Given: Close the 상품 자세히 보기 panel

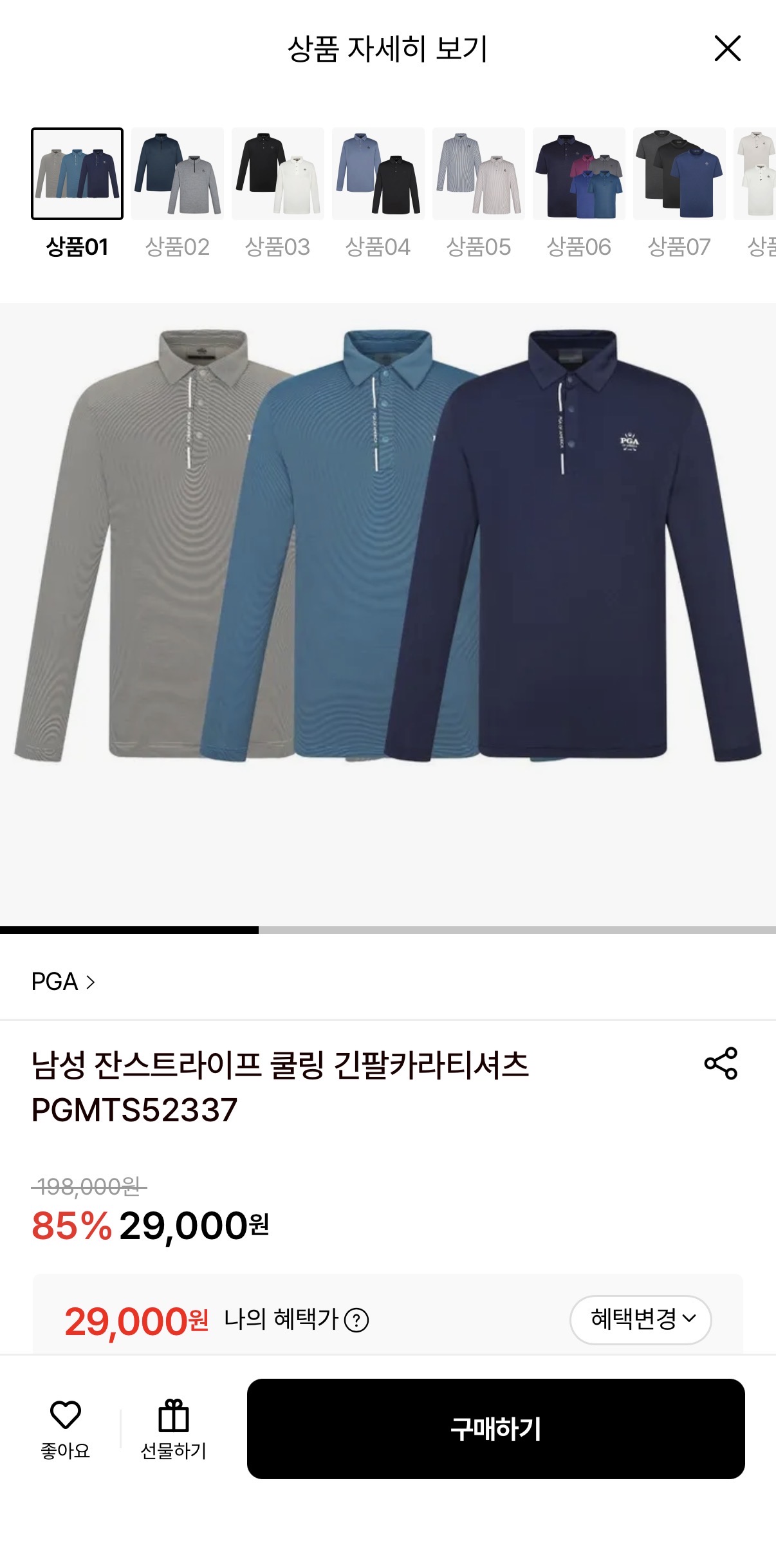Looking at the screenshot, I should point(727,49).
